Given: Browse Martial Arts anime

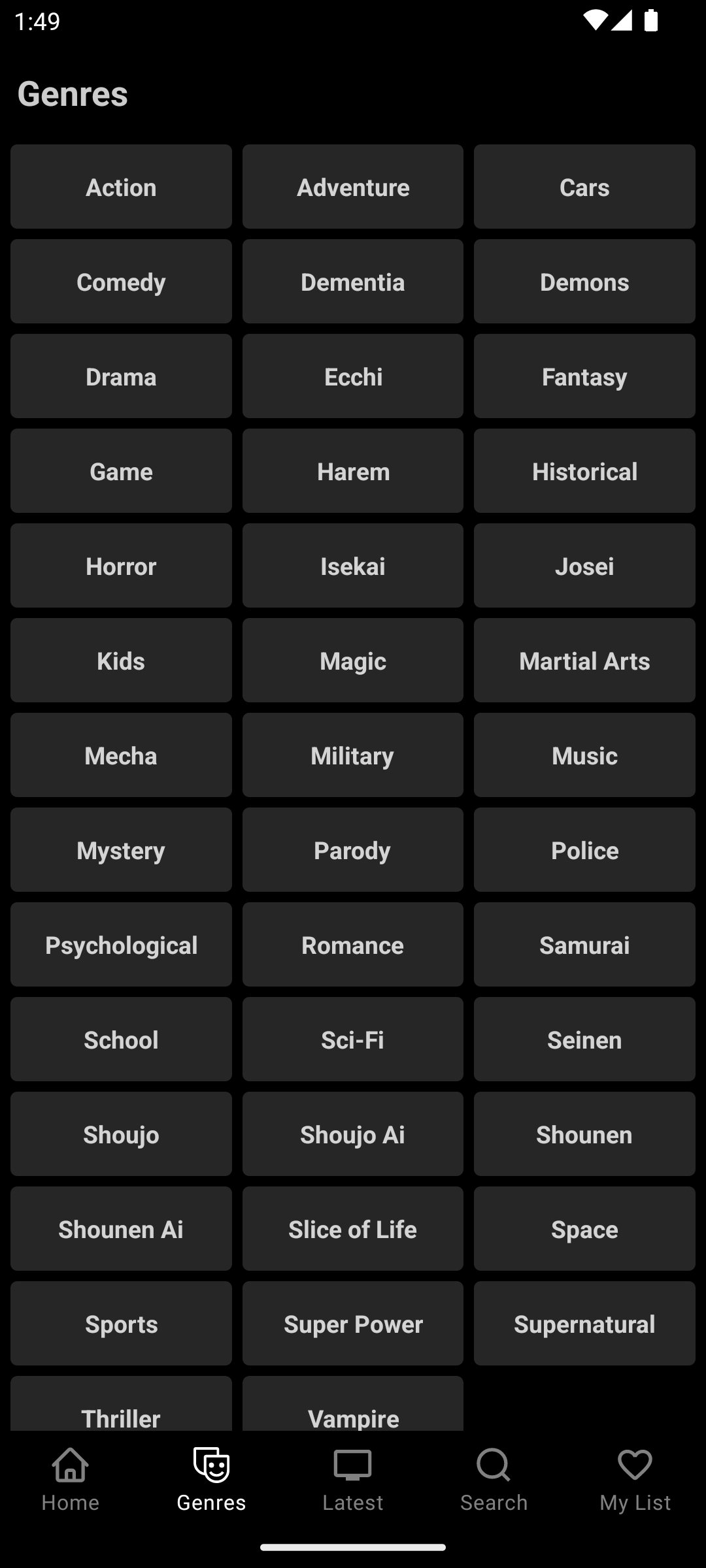Looking at the screenshot, I should [584, 661].
